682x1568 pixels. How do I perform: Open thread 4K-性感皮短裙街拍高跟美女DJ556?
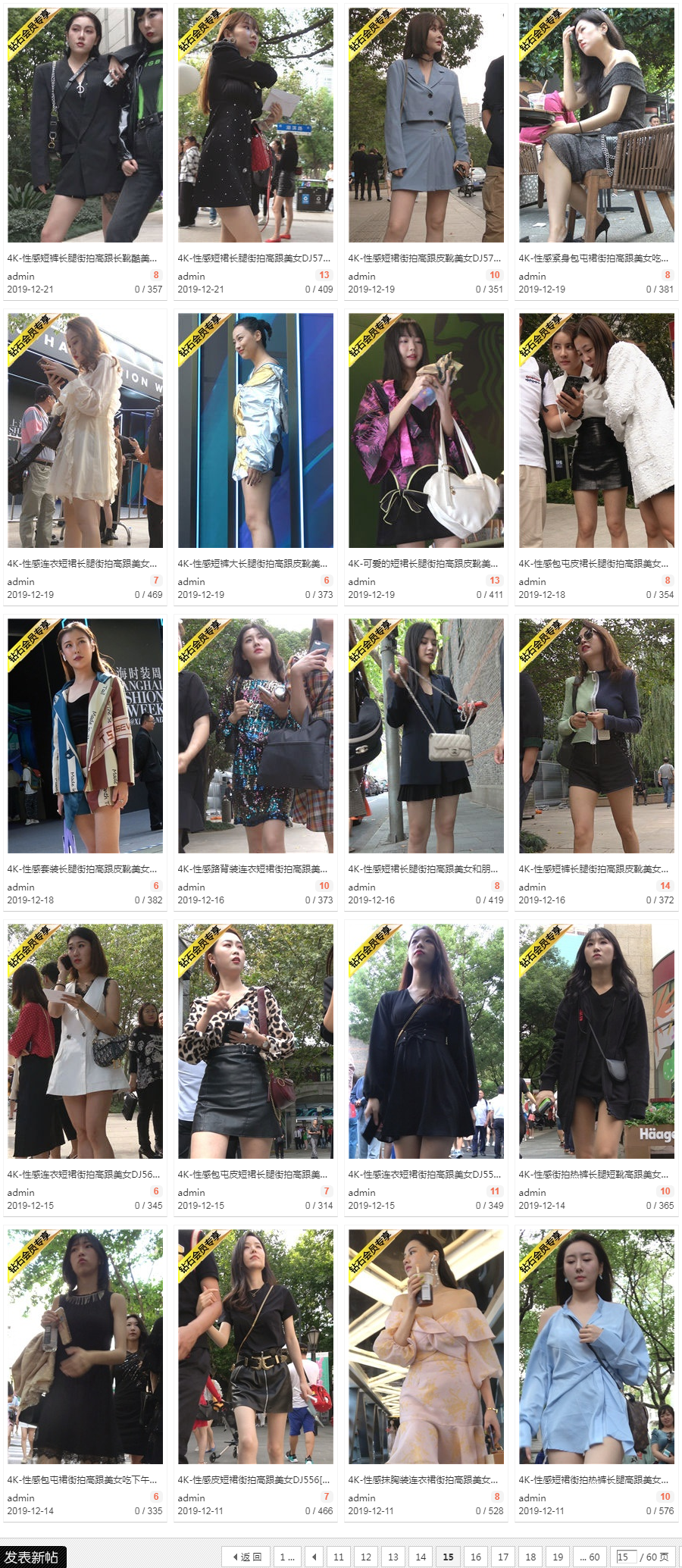[252, 1479]
